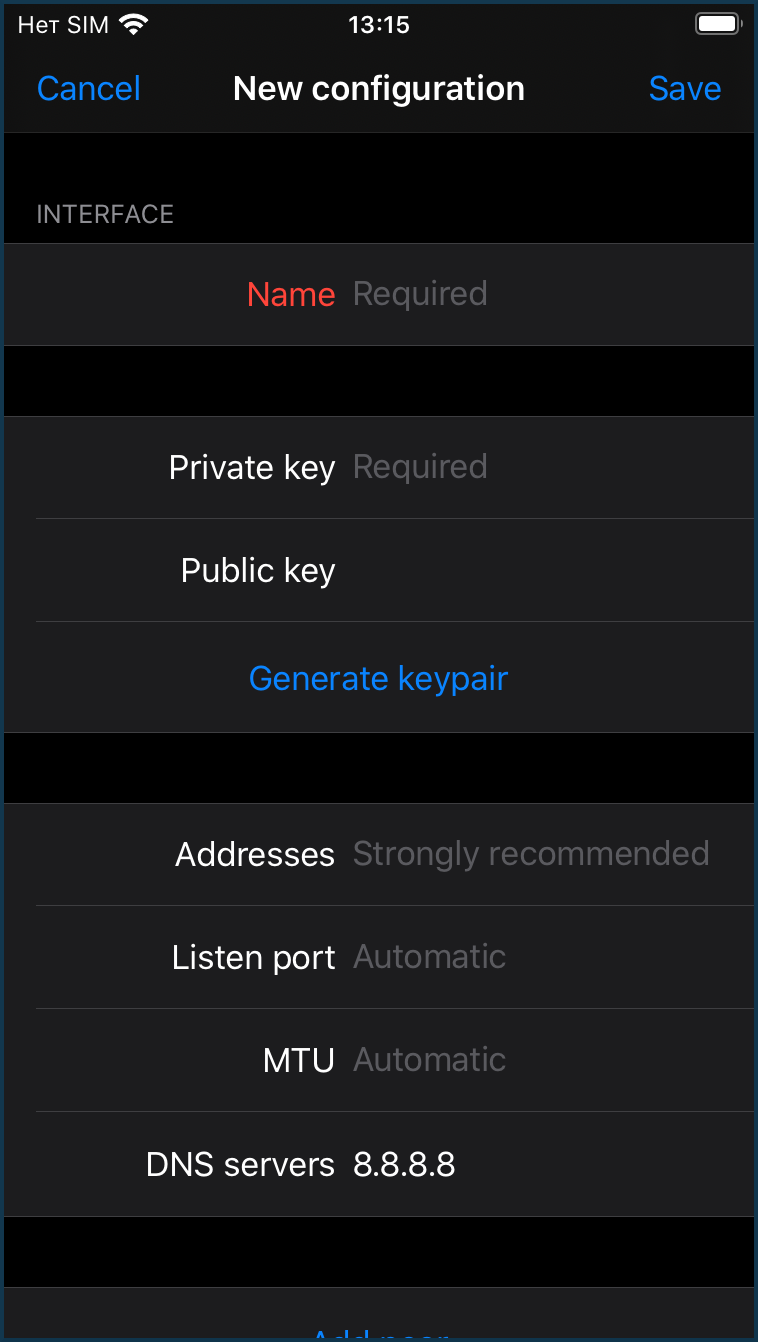Tap the MTU field set to Automatic
Viewport: 758px width, 1342px height.
(298, 1060)
